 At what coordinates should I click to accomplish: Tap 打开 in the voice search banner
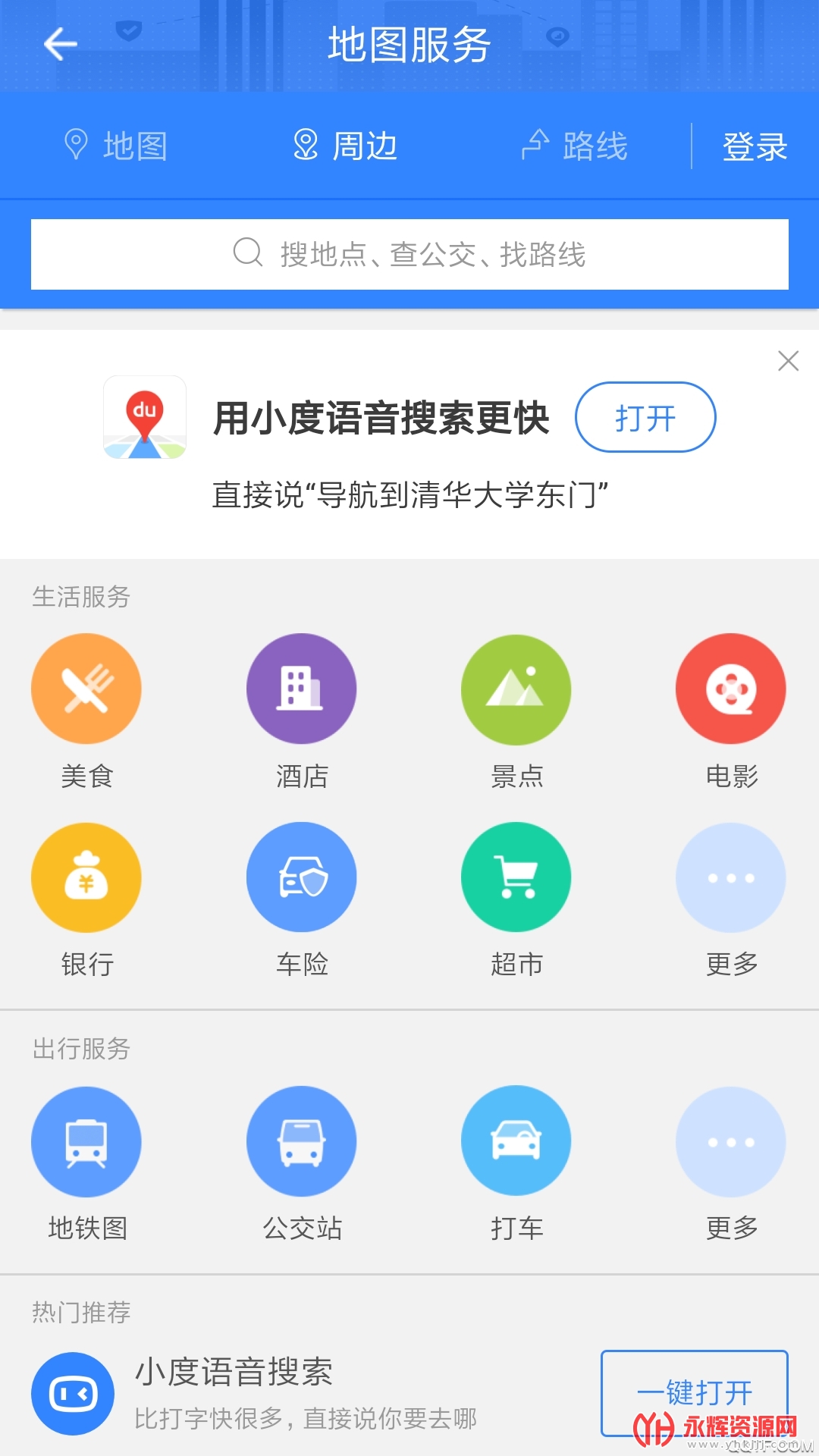pos(645,418)
